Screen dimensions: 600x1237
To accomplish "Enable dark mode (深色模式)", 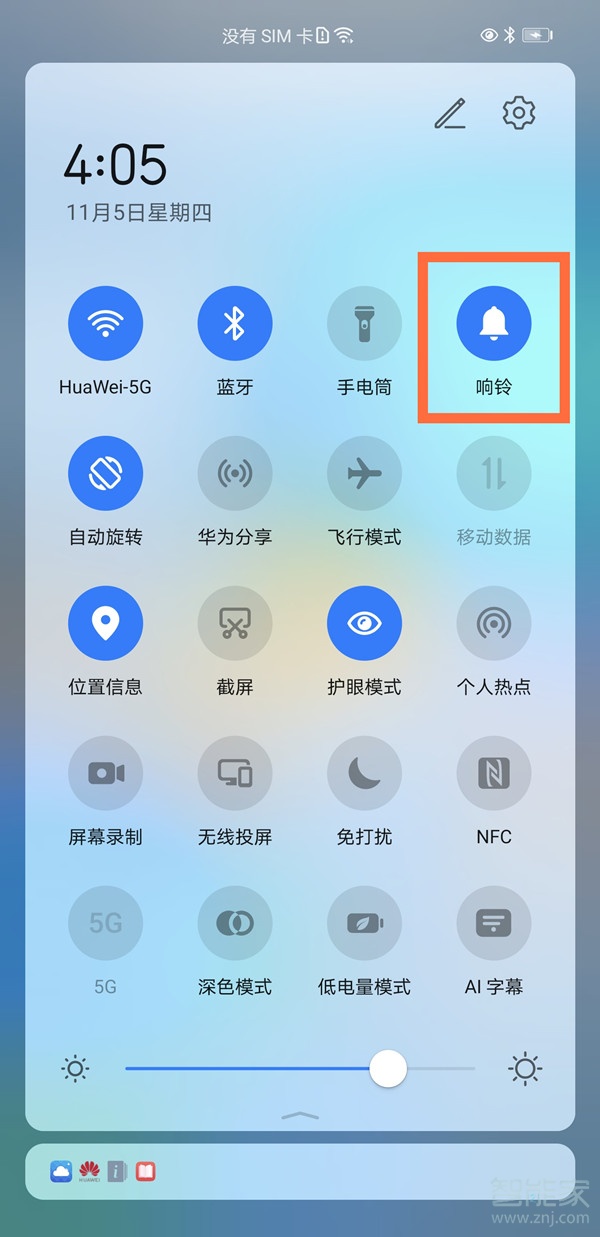I will click(x=235, y=923).
